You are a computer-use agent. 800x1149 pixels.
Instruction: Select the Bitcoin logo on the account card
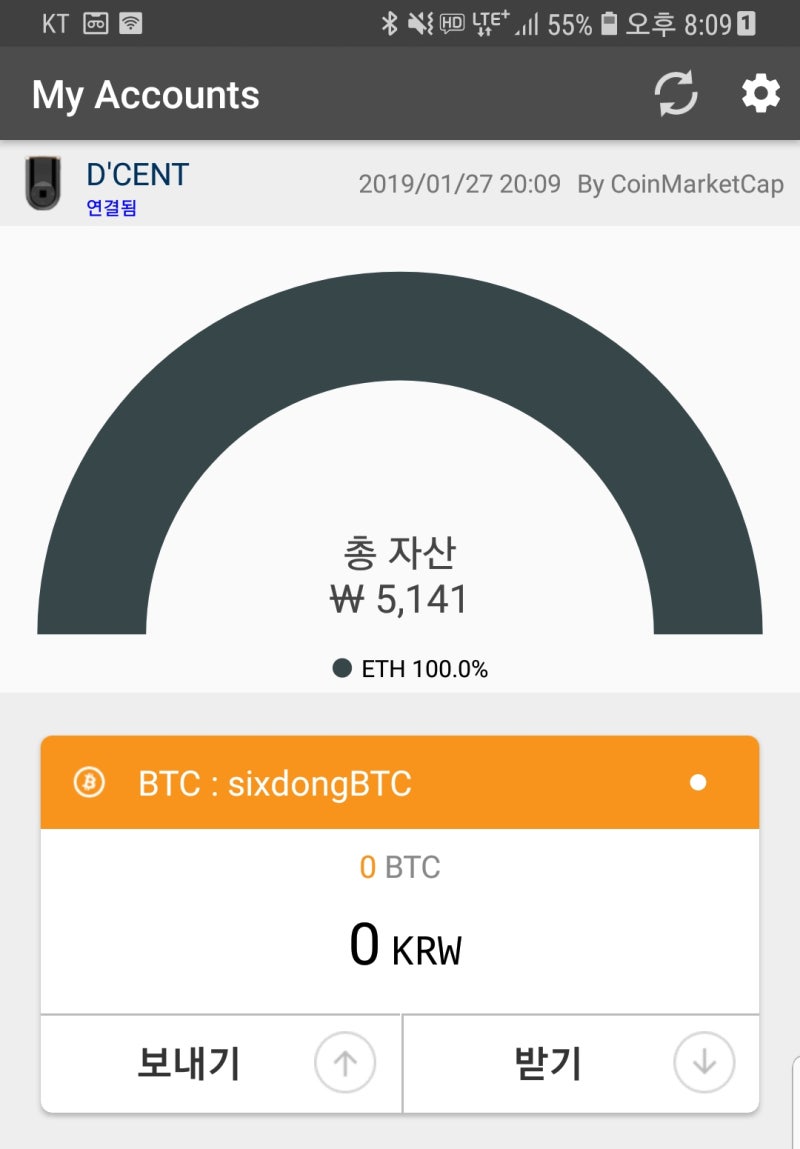(x=91, y=783)
